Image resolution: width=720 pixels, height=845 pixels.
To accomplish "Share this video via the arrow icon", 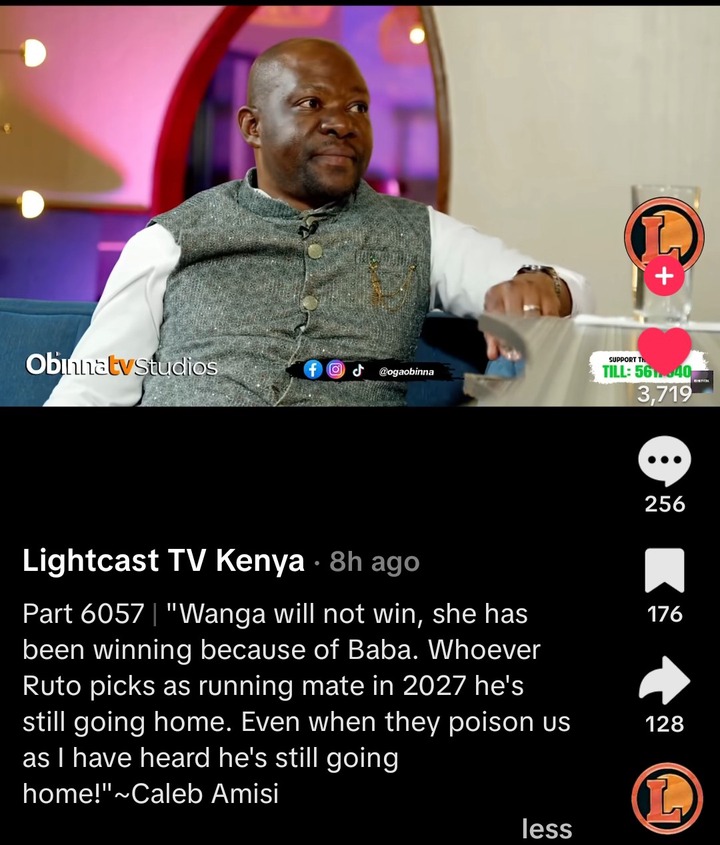I will (x=664, y=680).
